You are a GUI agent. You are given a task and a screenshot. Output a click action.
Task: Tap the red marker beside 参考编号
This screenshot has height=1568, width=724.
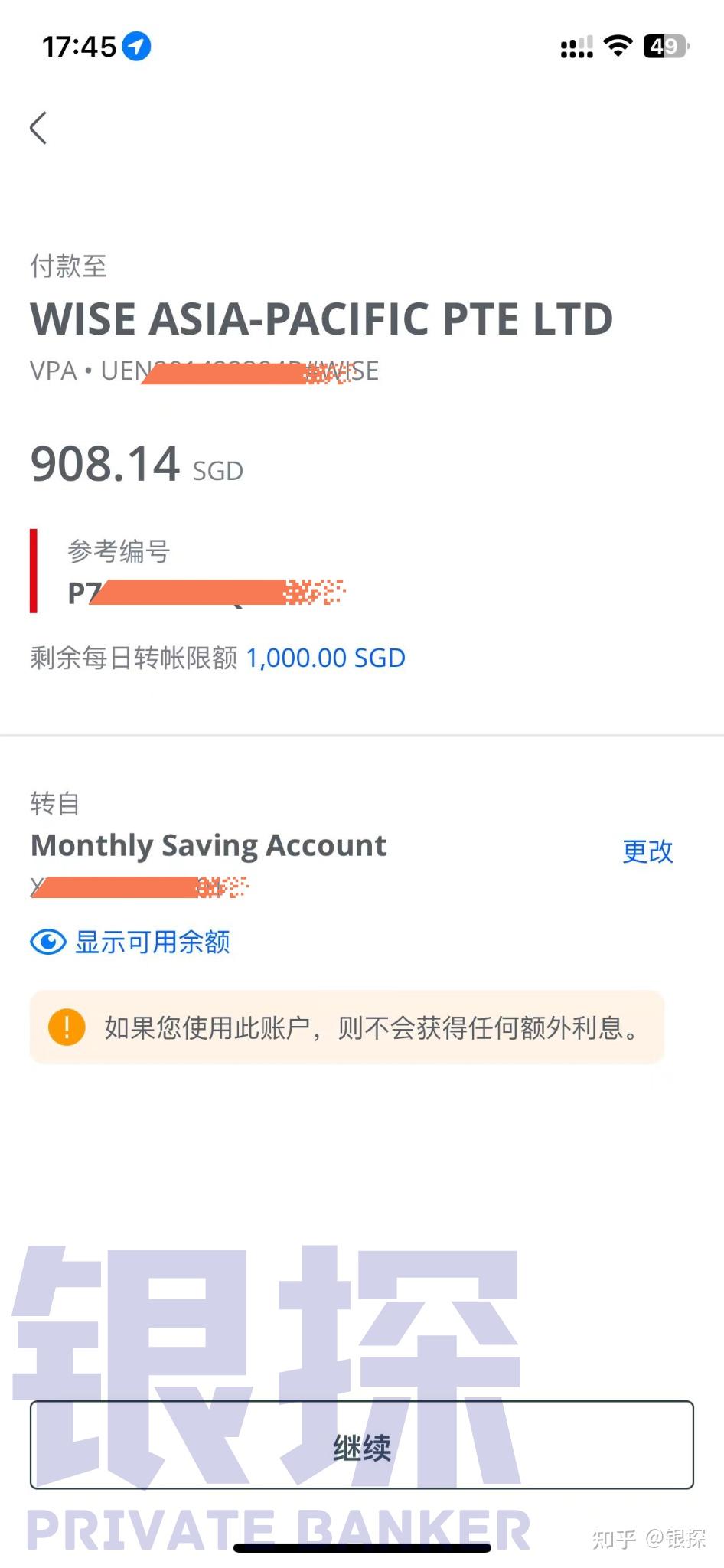tap(34, 570)
